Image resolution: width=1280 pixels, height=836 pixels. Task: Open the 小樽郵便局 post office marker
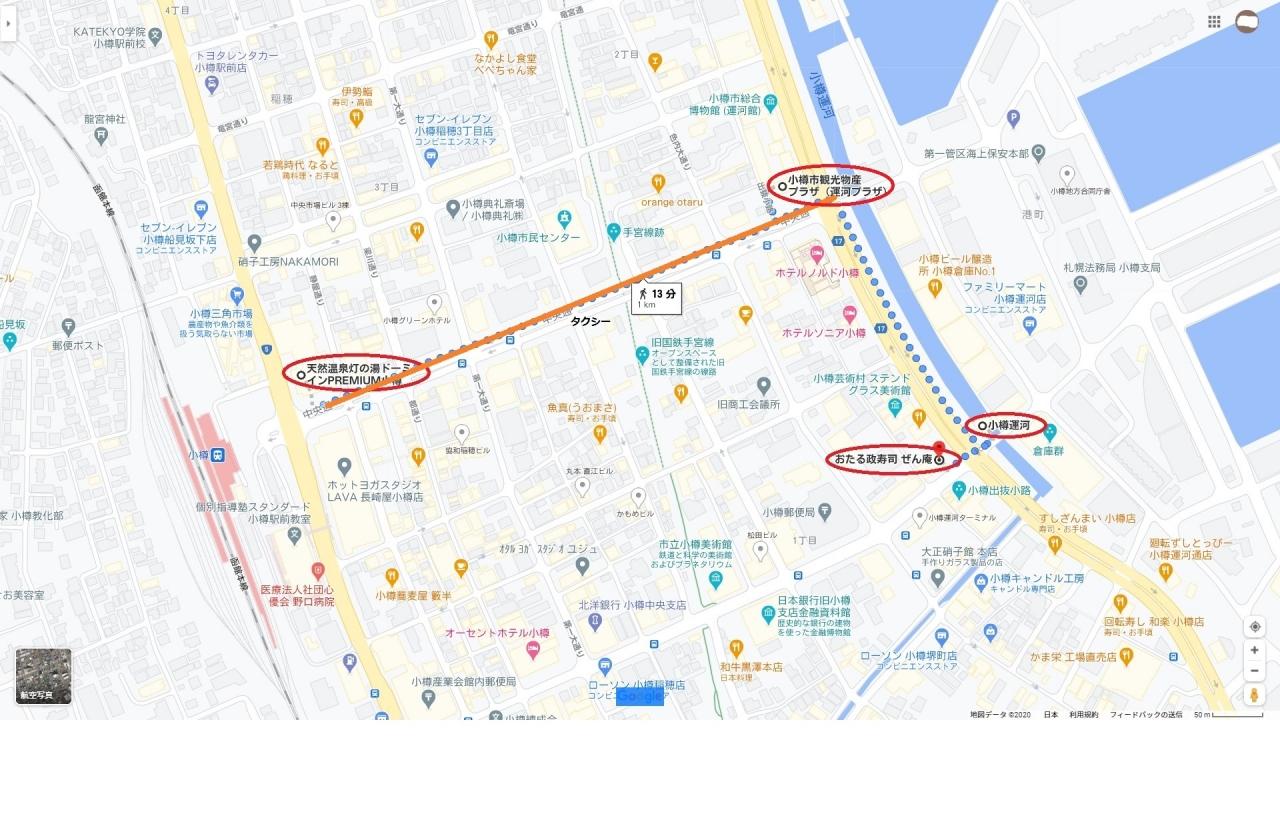tap(825, 512)
